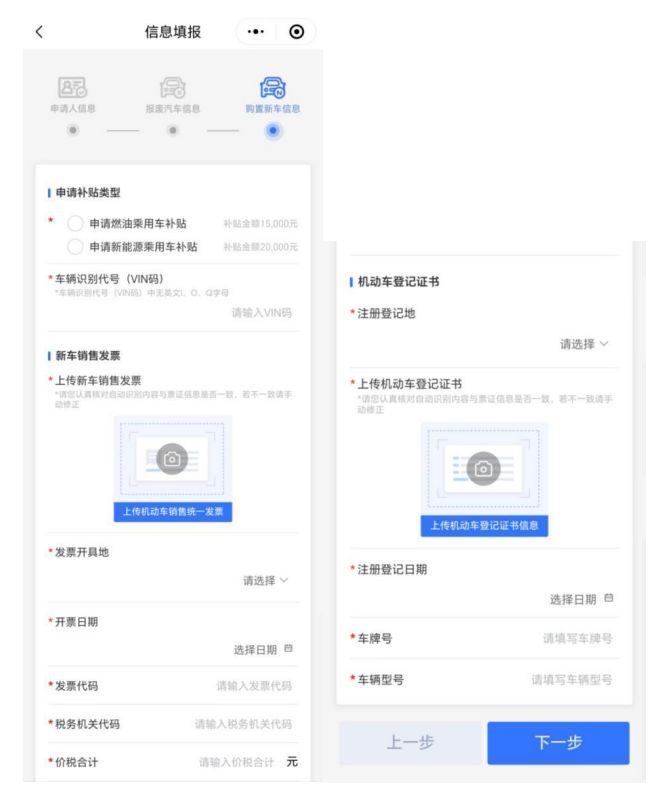Continue with the 下一步 button
Screen dimensions: 658x790
click(x=558, y=744)
